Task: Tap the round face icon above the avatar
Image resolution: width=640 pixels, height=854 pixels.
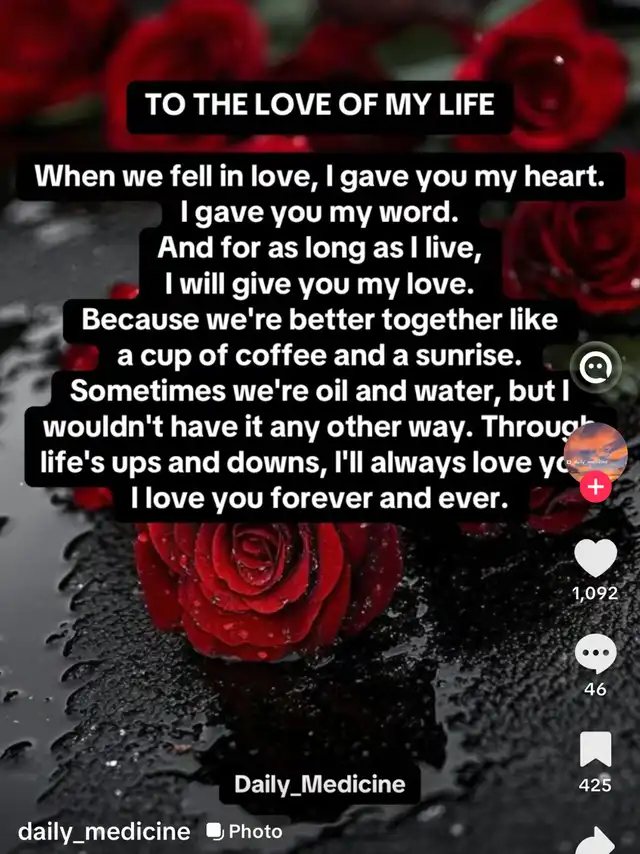Action: click(596, 368)
